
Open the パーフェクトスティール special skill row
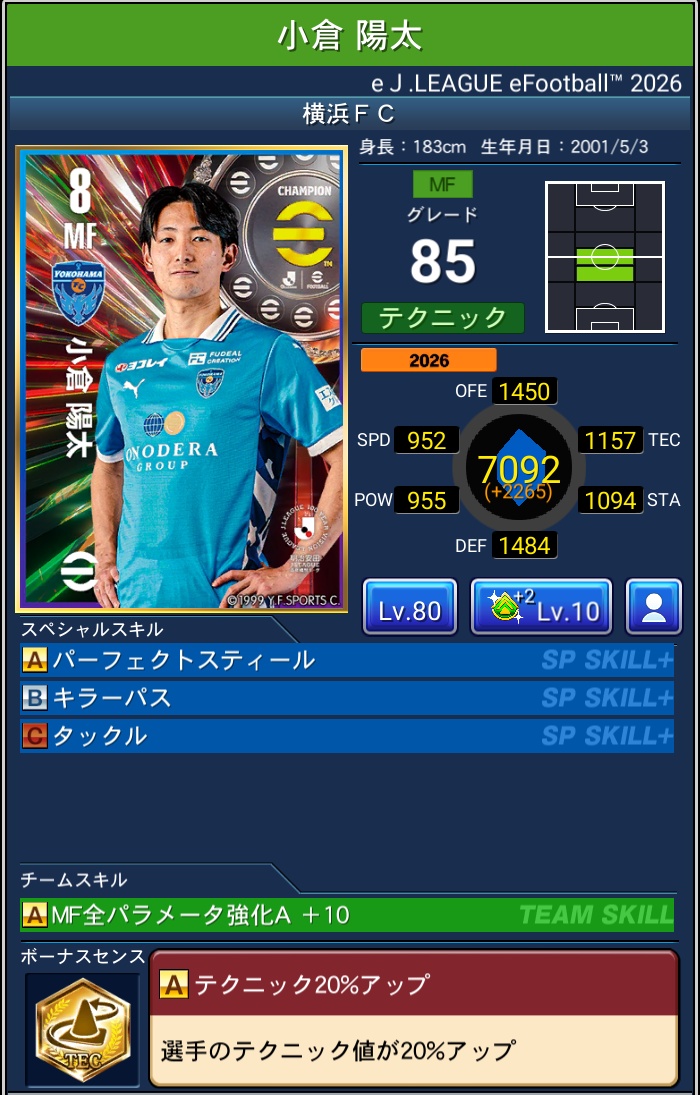pyautogui.click(x=346, y=660)
